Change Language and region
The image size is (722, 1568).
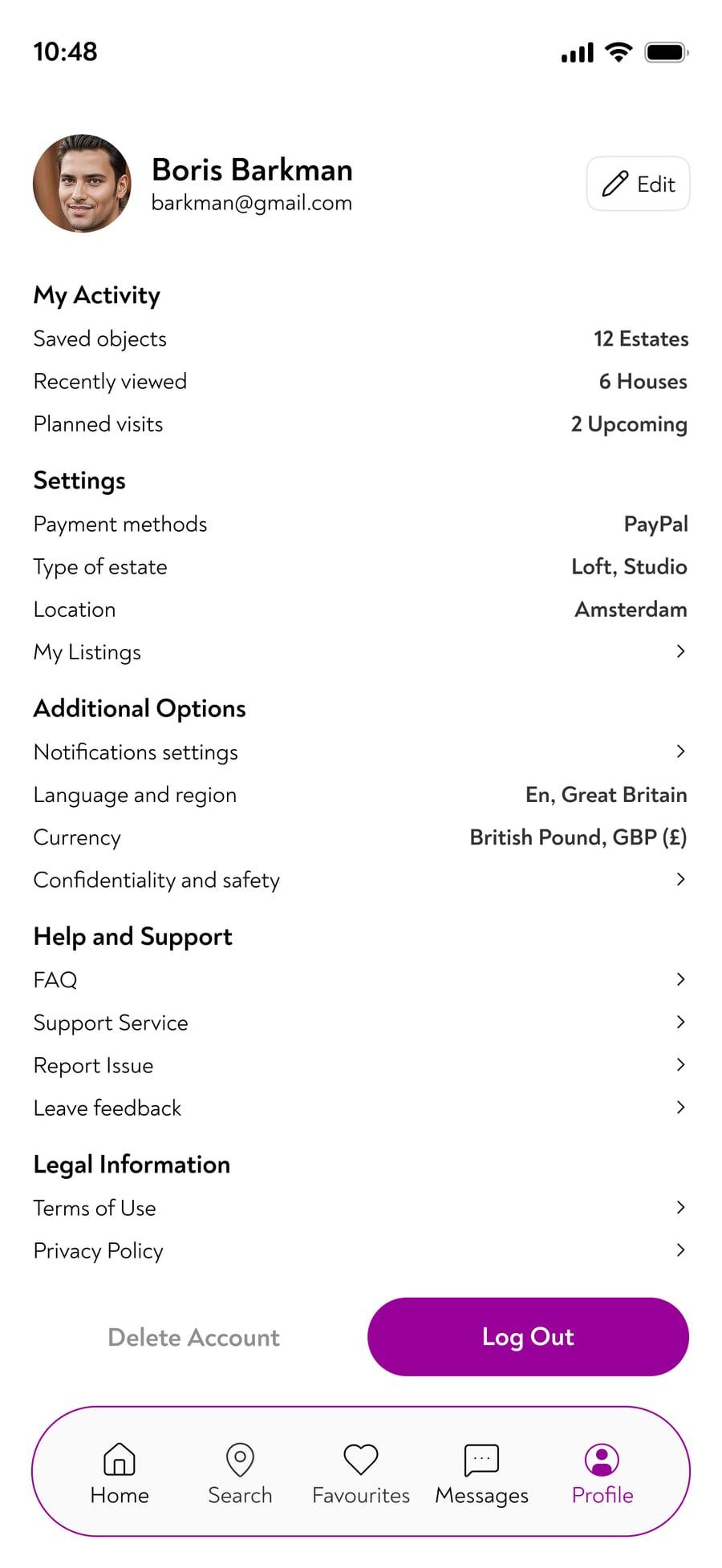(361, 795)
